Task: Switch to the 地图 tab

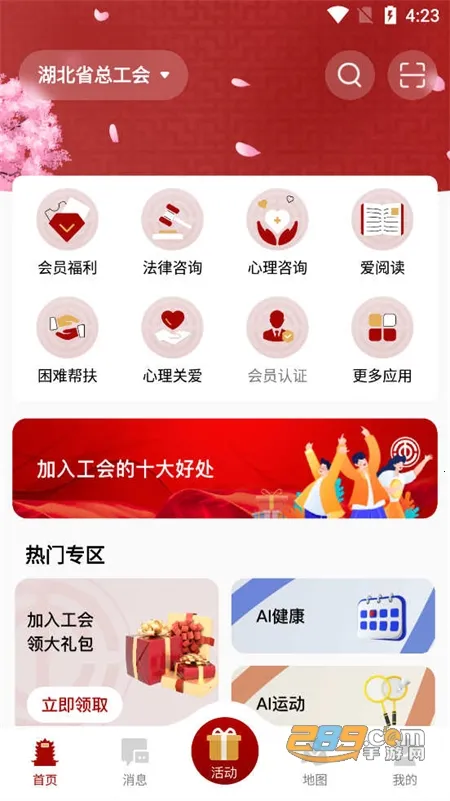Action: coord(315,762)
